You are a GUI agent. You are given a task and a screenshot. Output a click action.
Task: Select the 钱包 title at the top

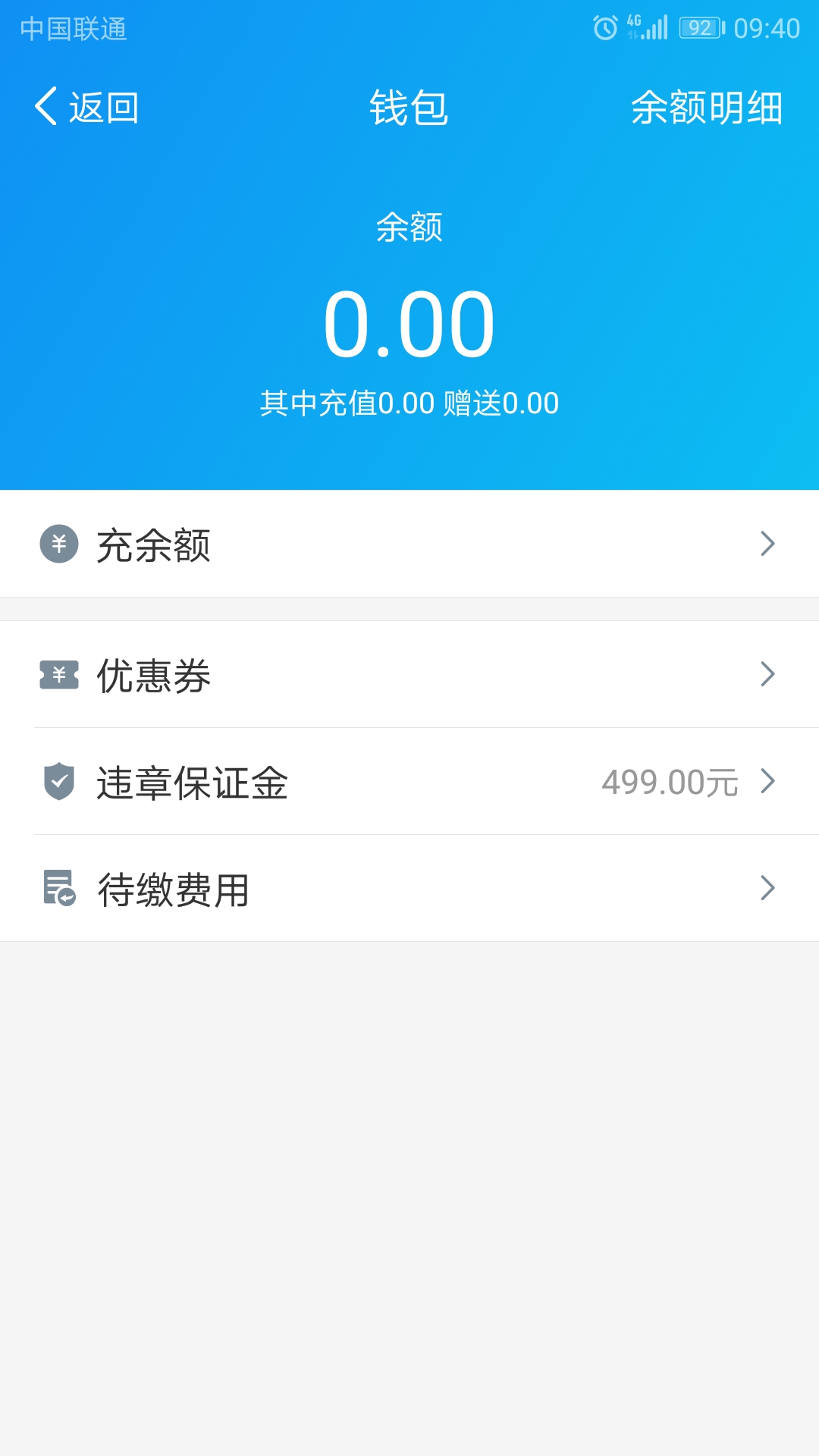pos(408,108)
